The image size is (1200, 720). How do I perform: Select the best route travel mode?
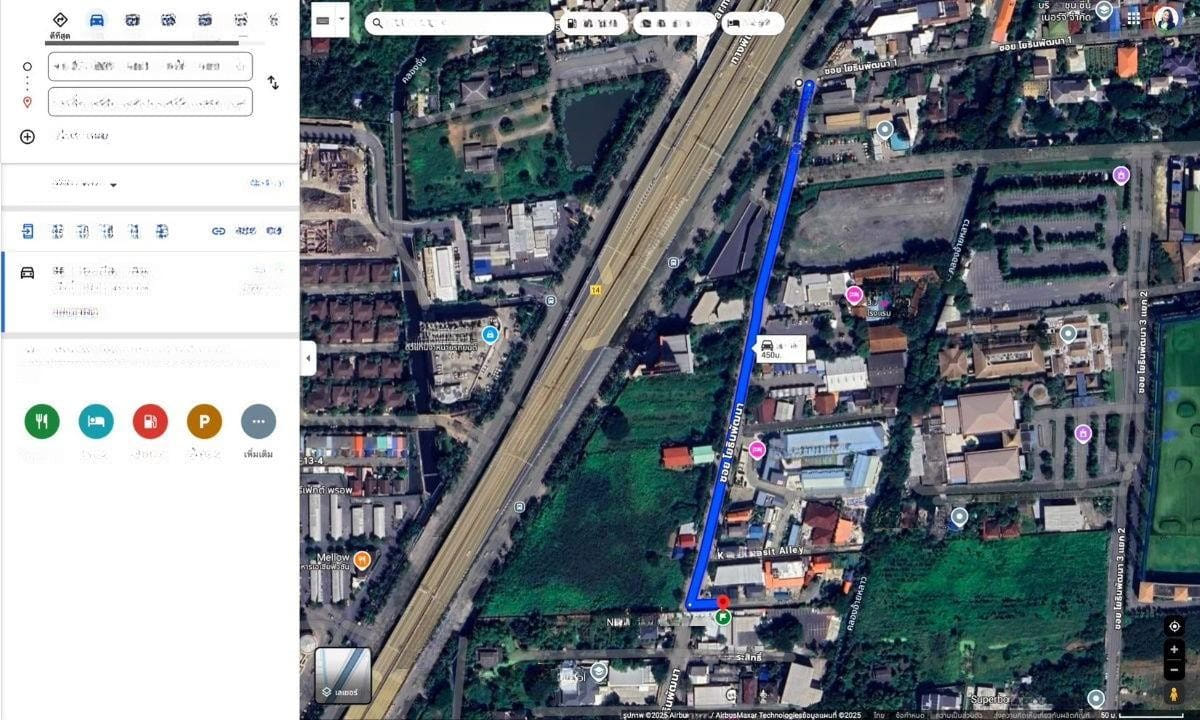click(60, 22)
